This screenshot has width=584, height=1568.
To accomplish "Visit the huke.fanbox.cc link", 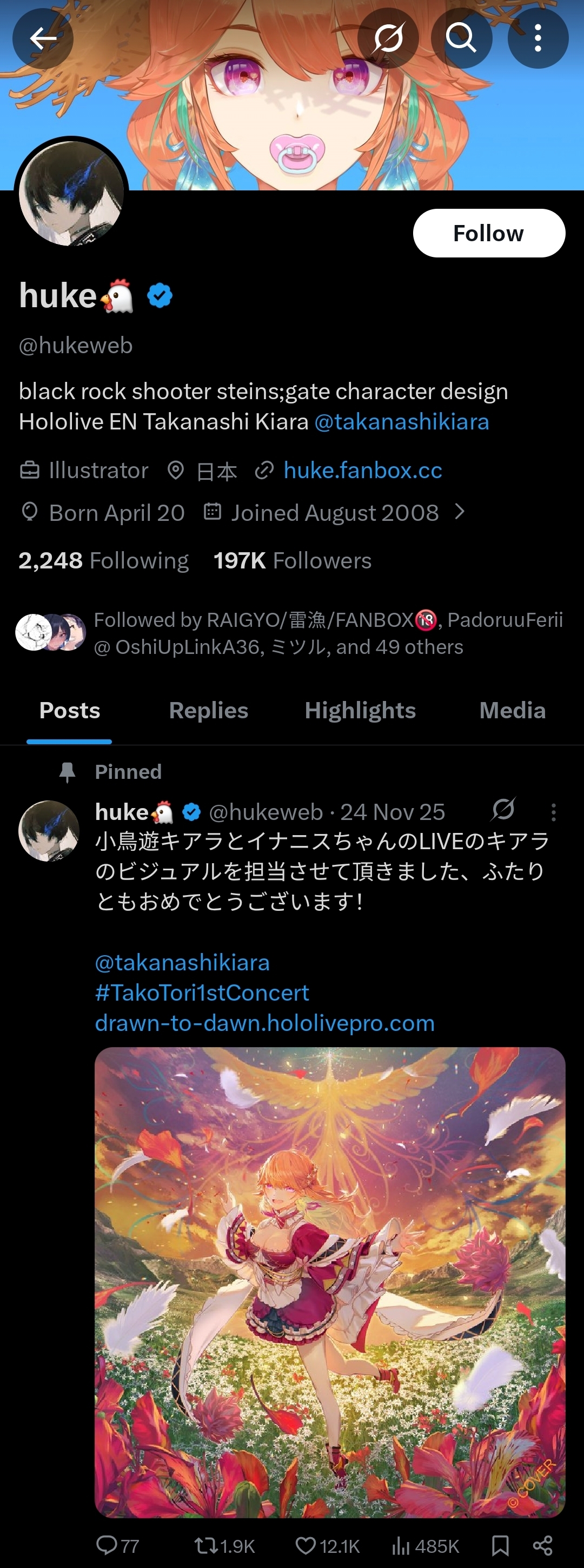I will [x=362, y=471].
